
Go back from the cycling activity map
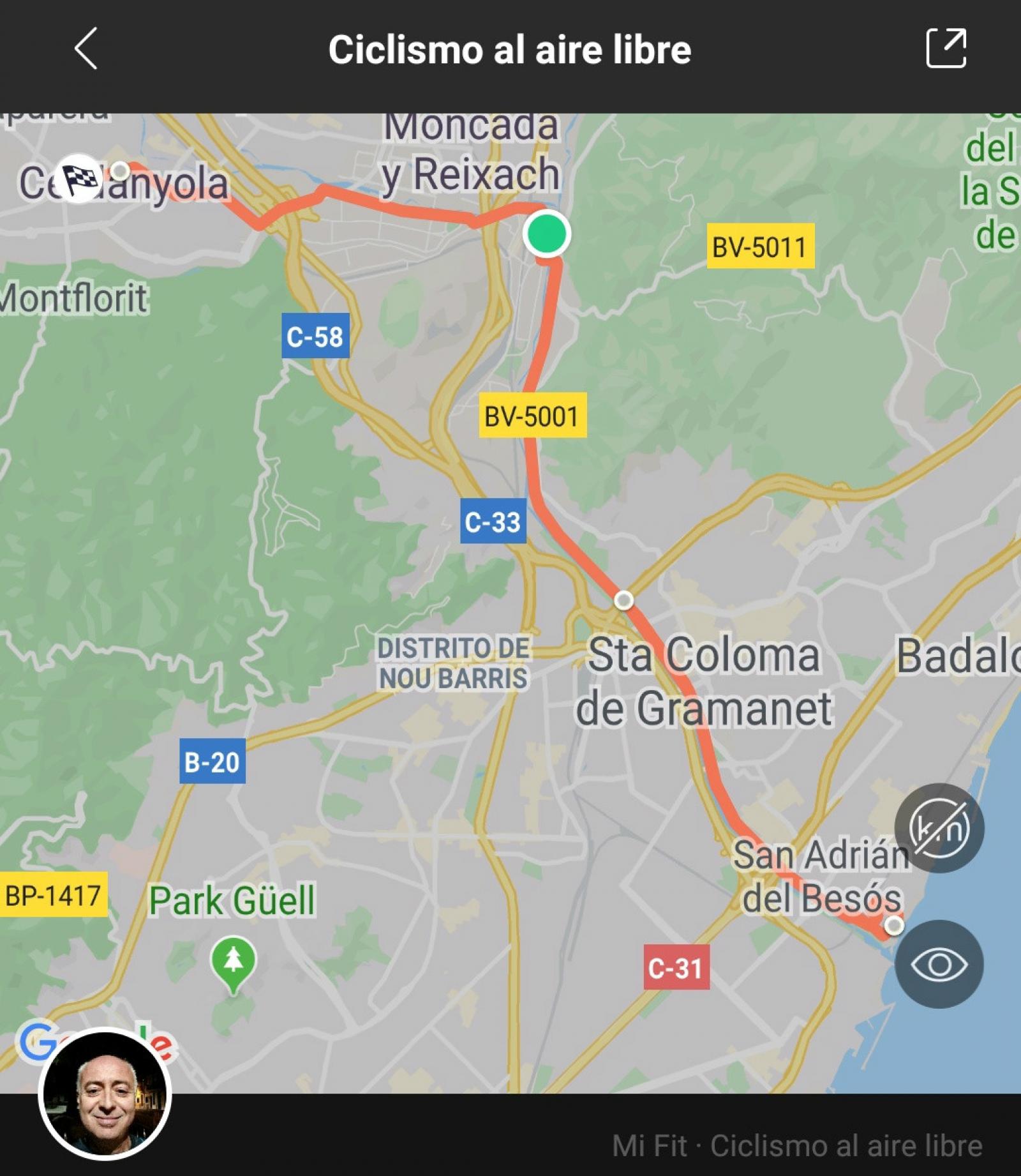coord(86,49)
